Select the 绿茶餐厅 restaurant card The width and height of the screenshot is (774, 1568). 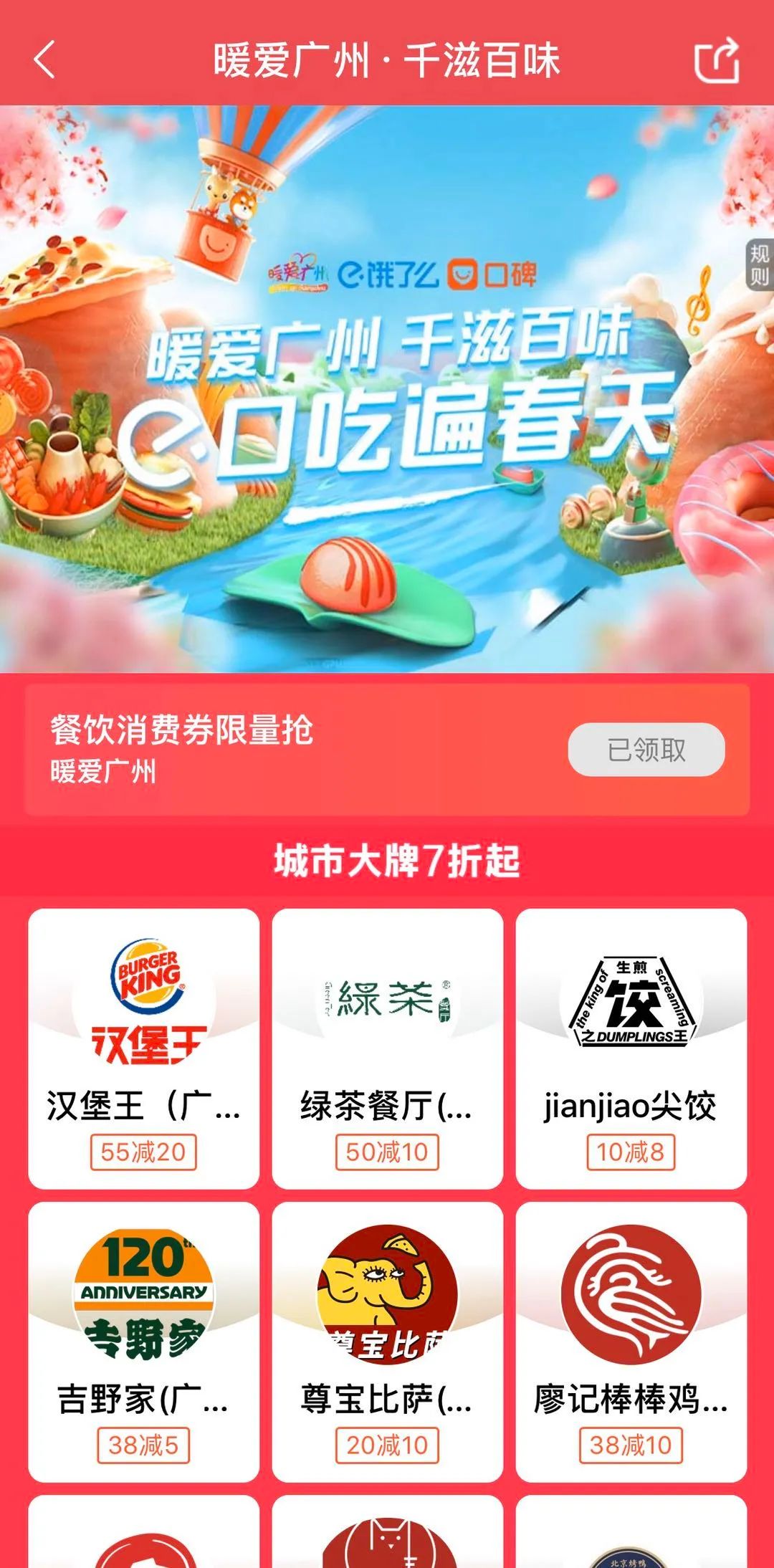(x=387, y=1048)
